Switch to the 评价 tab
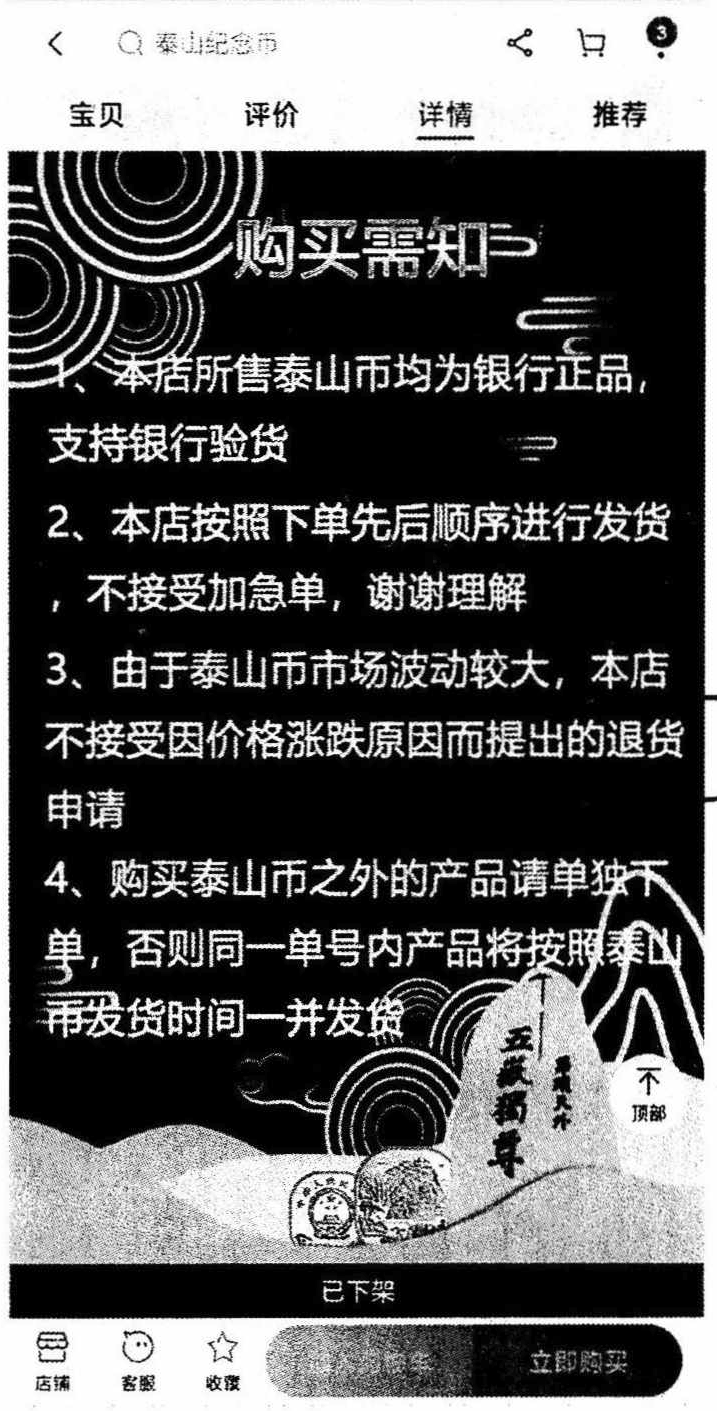This screenshot has width=717, height=1411. 271,115
